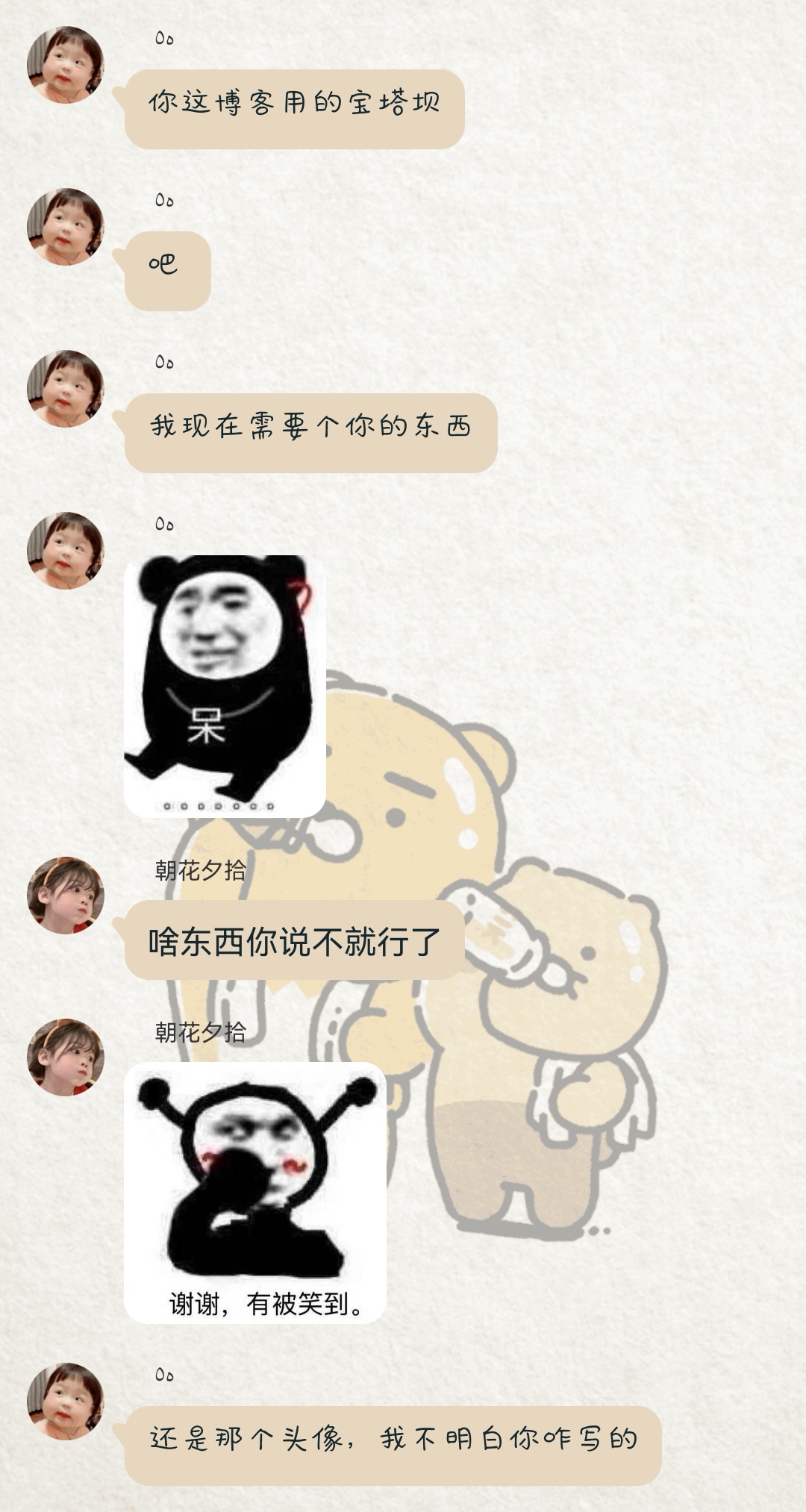Tap 朝花夕拾's avatar beside 啥东西你说不就行了
The image size is (806, 1512).
66,895
